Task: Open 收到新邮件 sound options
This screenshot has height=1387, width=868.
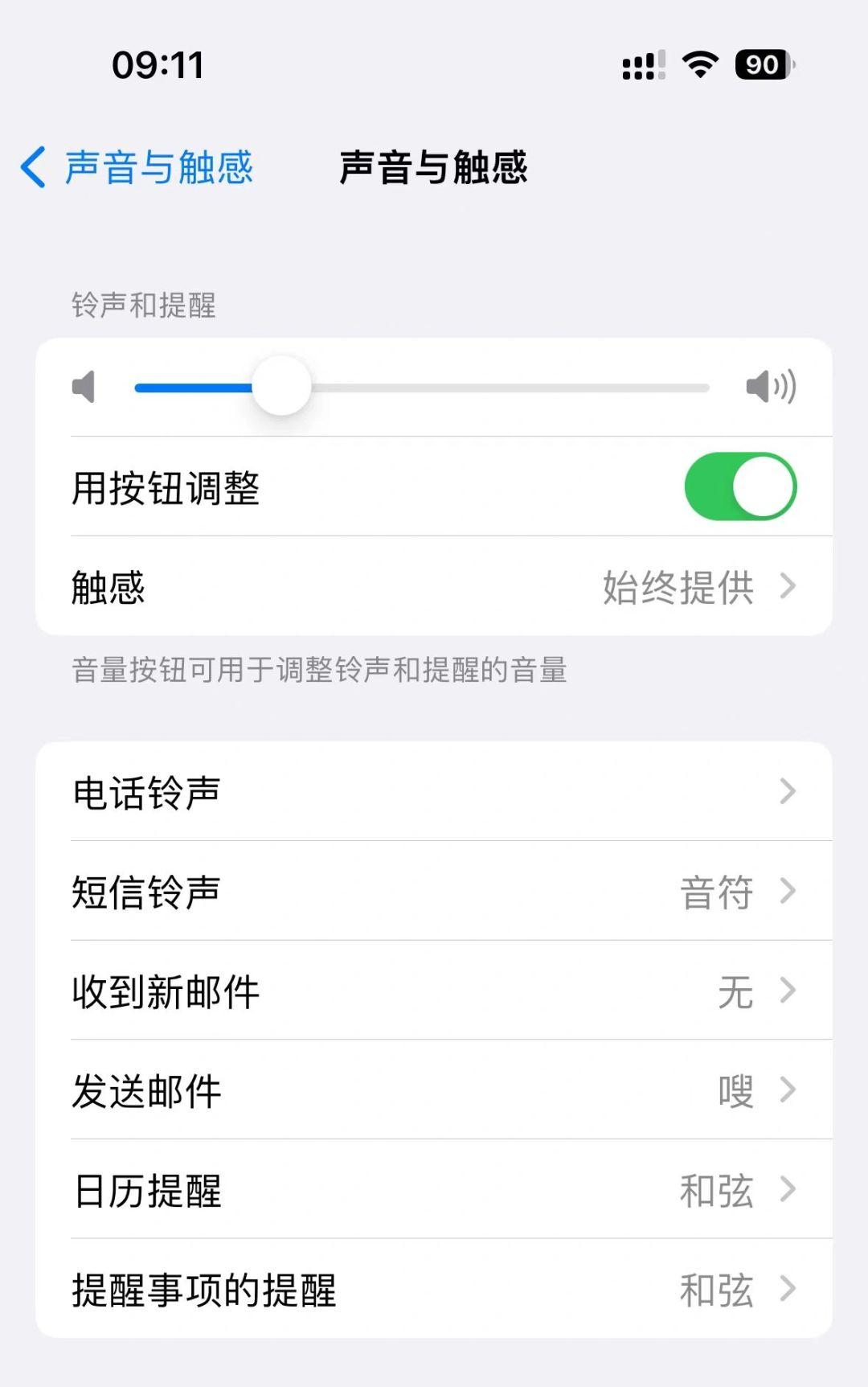Action: coord(434,991)
